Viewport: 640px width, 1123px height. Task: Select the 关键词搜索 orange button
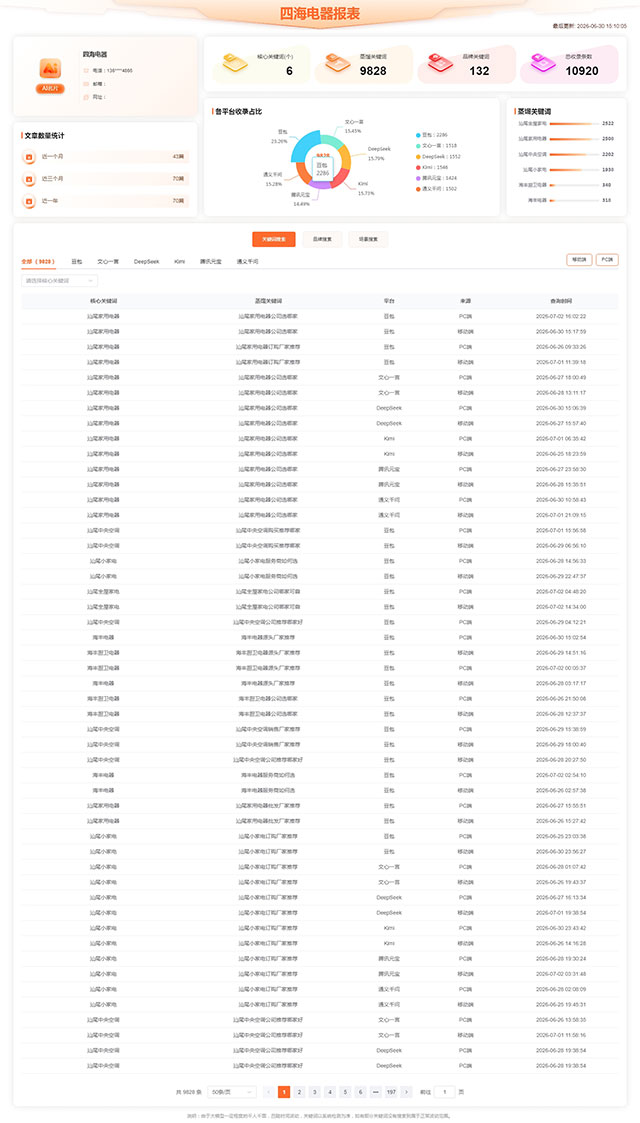[x=273, y=239]
